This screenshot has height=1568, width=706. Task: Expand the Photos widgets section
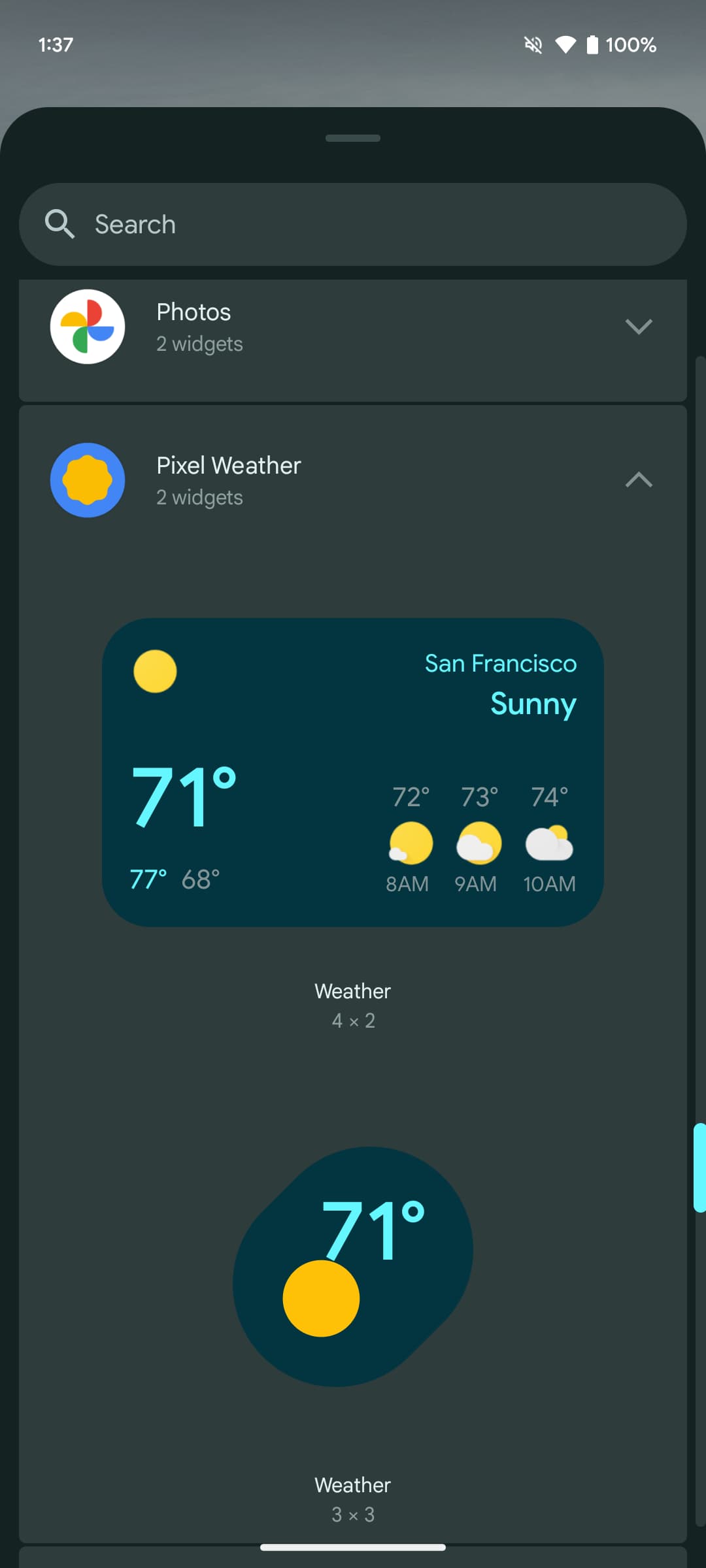pyautogui.click(x=638, y=327)
